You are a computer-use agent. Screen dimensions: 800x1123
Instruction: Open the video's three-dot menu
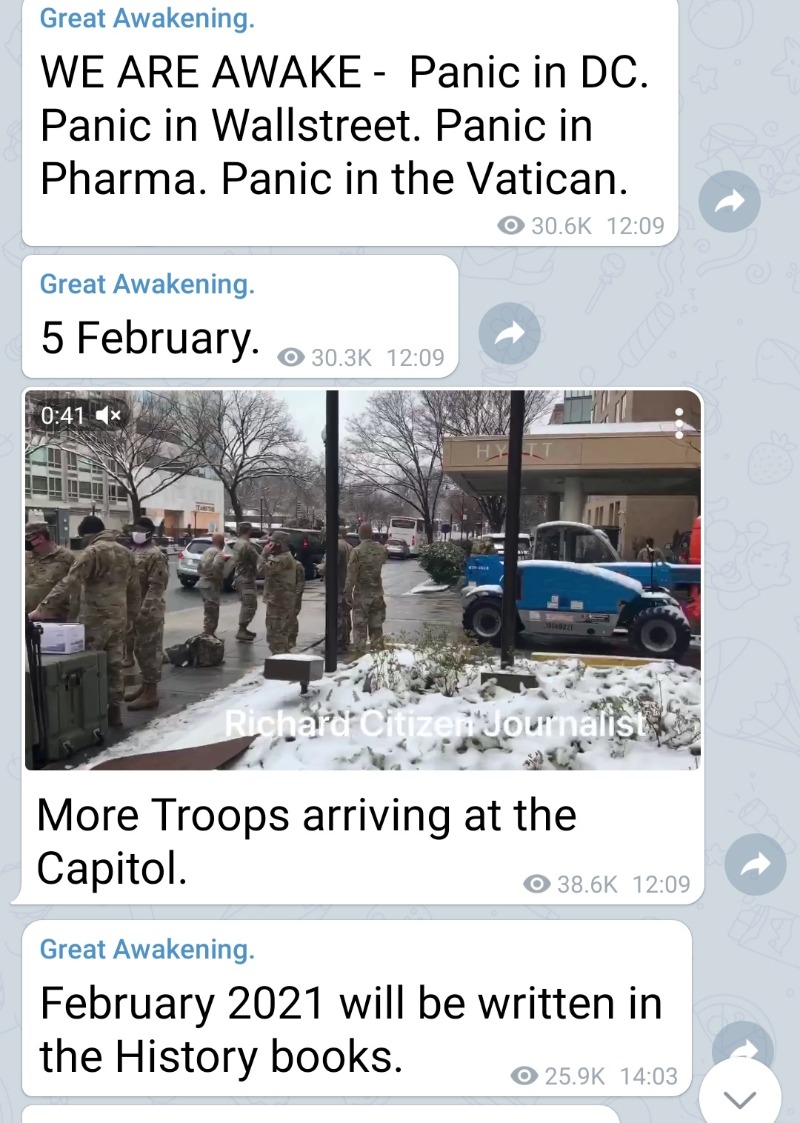(x=679, y=422)
